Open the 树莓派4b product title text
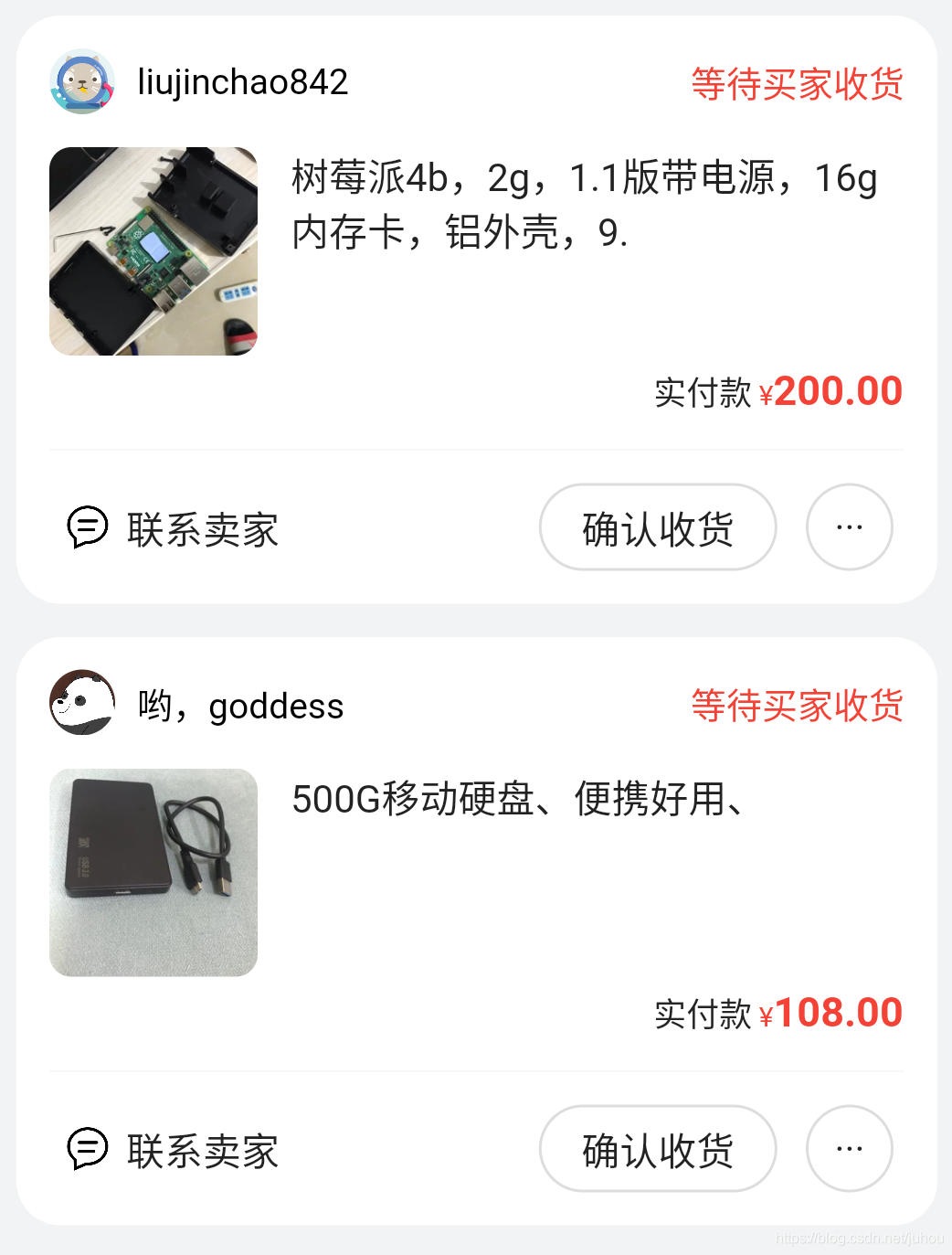The image size is (952, 1255). point(583,204)
